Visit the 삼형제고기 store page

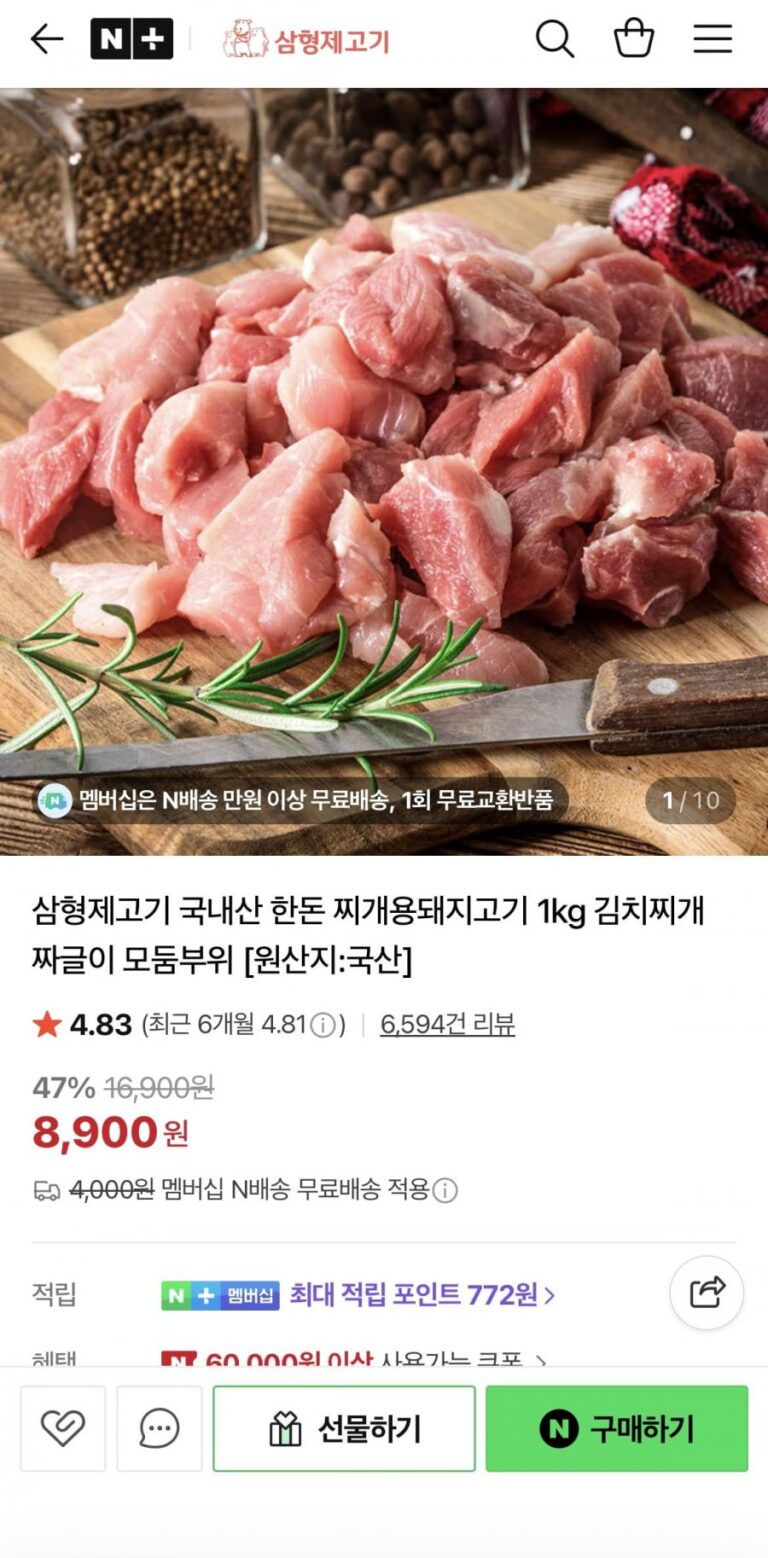pos(306,41)
